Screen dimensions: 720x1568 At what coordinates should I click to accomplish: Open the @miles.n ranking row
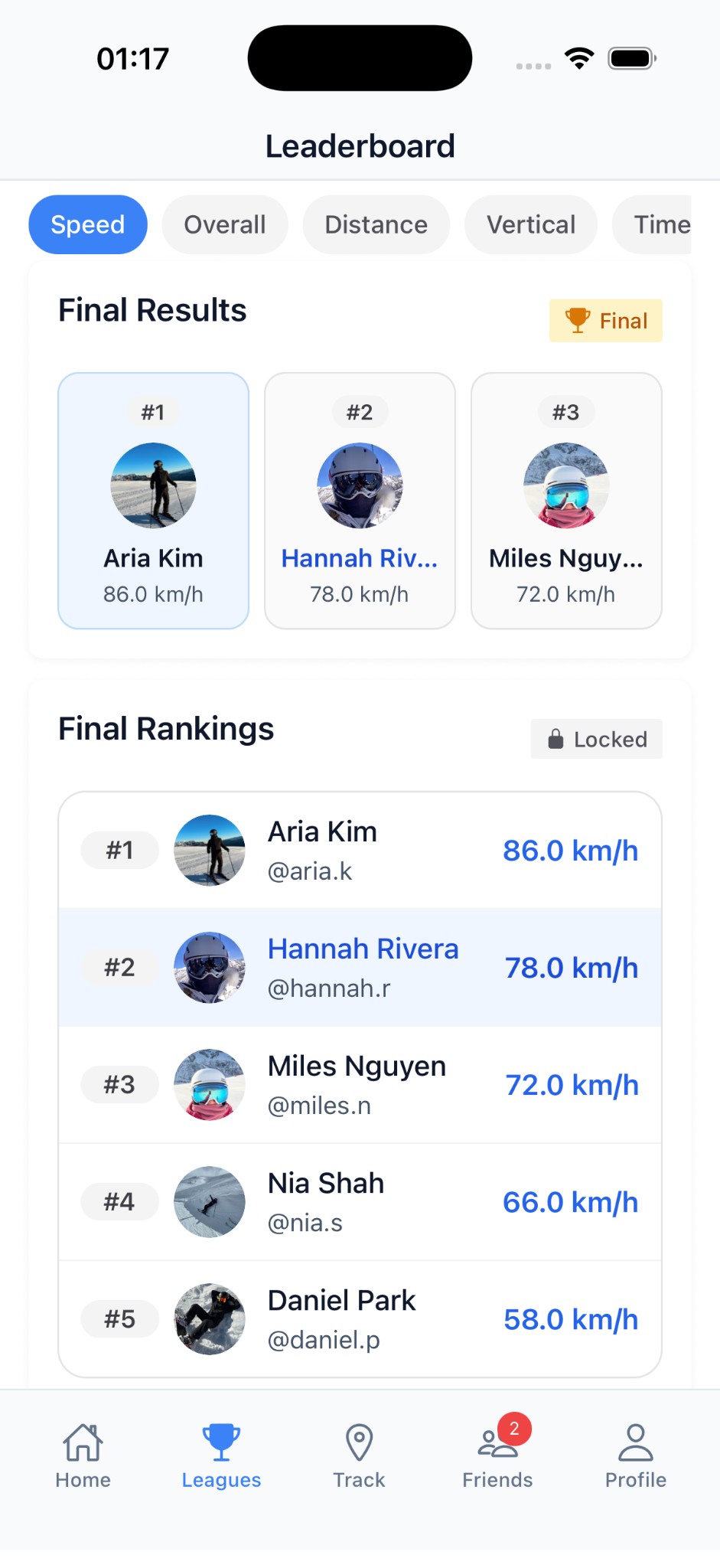click(x=360, y=1085)
